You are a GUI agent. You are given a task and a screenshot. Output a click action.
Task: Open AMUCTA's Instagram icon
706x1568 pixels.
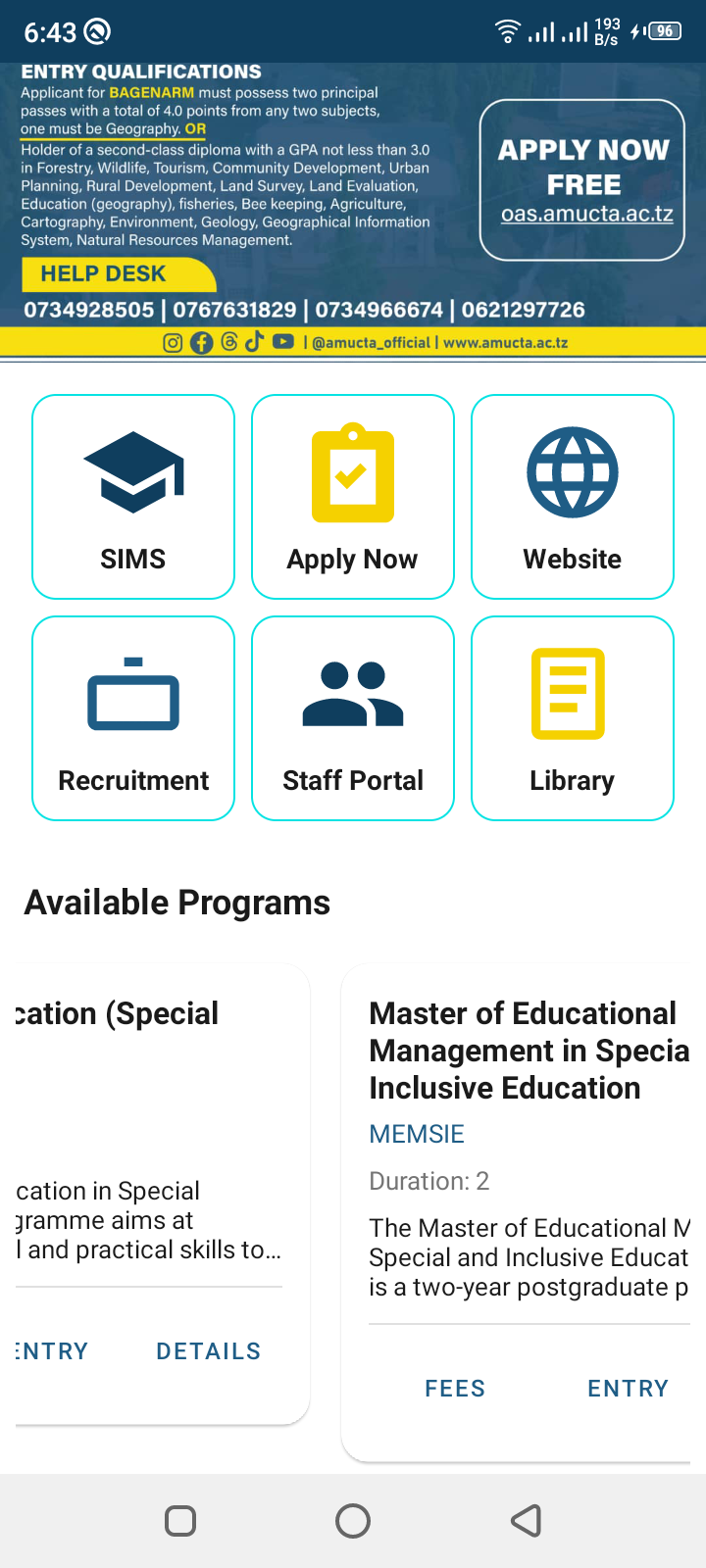[172, 344]
